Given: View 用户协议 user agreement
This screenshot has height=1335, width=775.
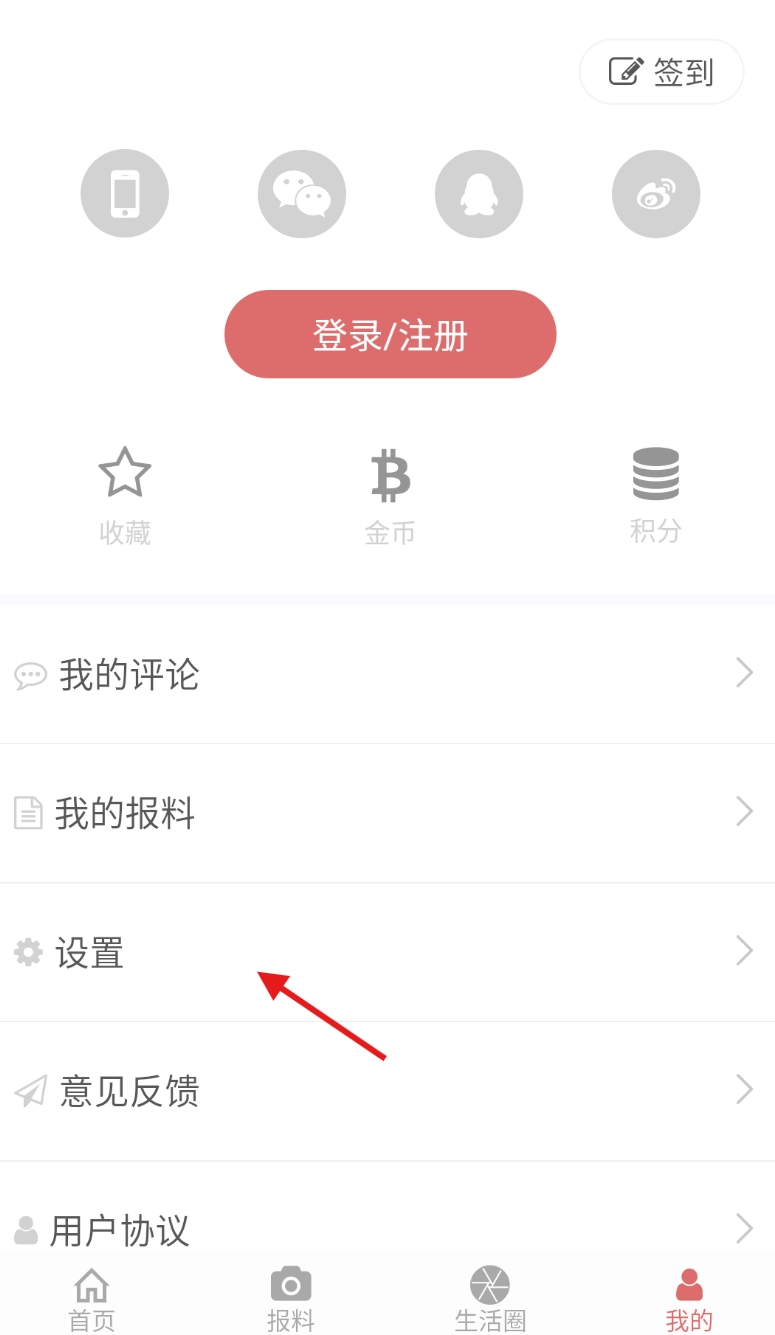Looking at the screenshot, I should 387,1229.
